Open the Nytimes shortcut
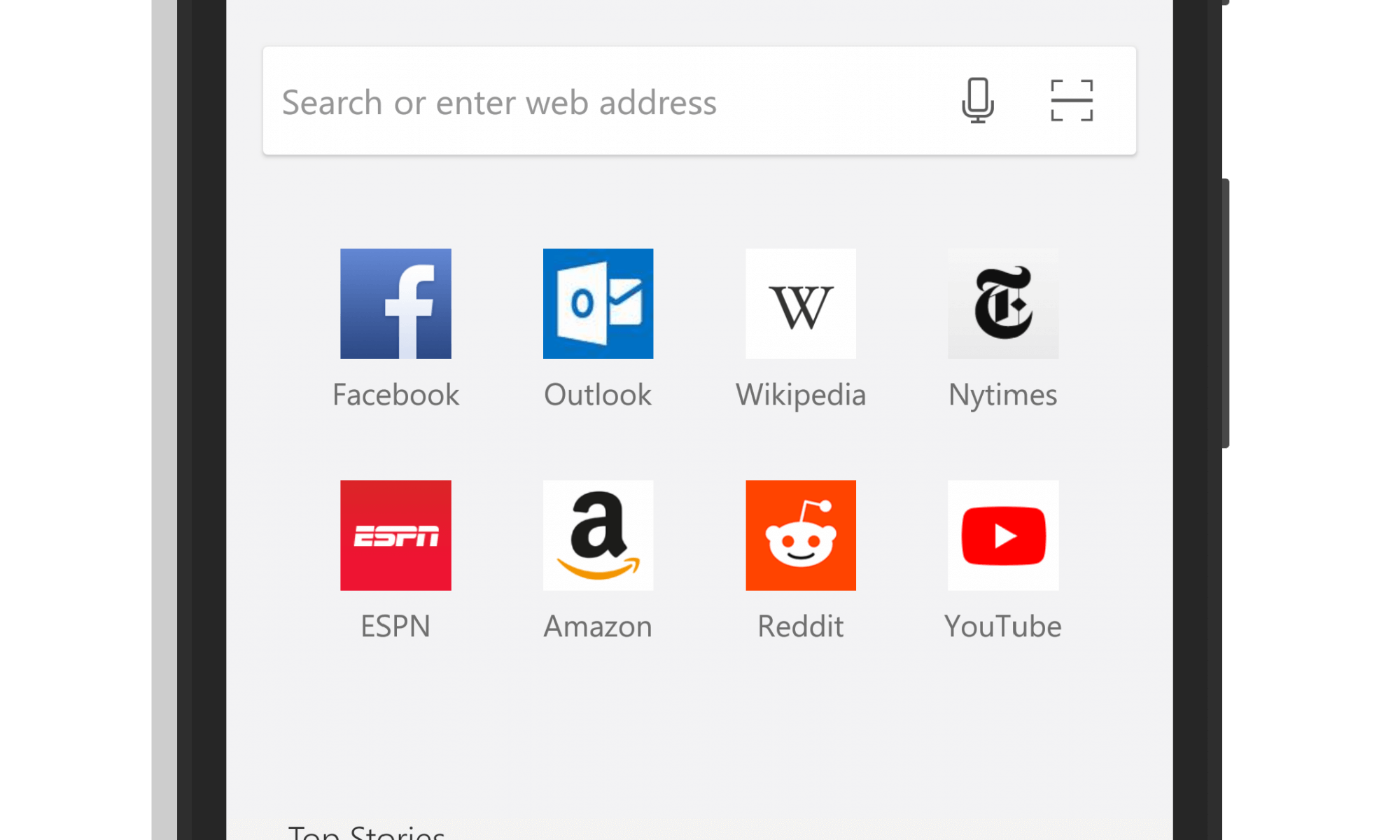Viewport: 1400px width, 840px height. [x=1002, y=304]
